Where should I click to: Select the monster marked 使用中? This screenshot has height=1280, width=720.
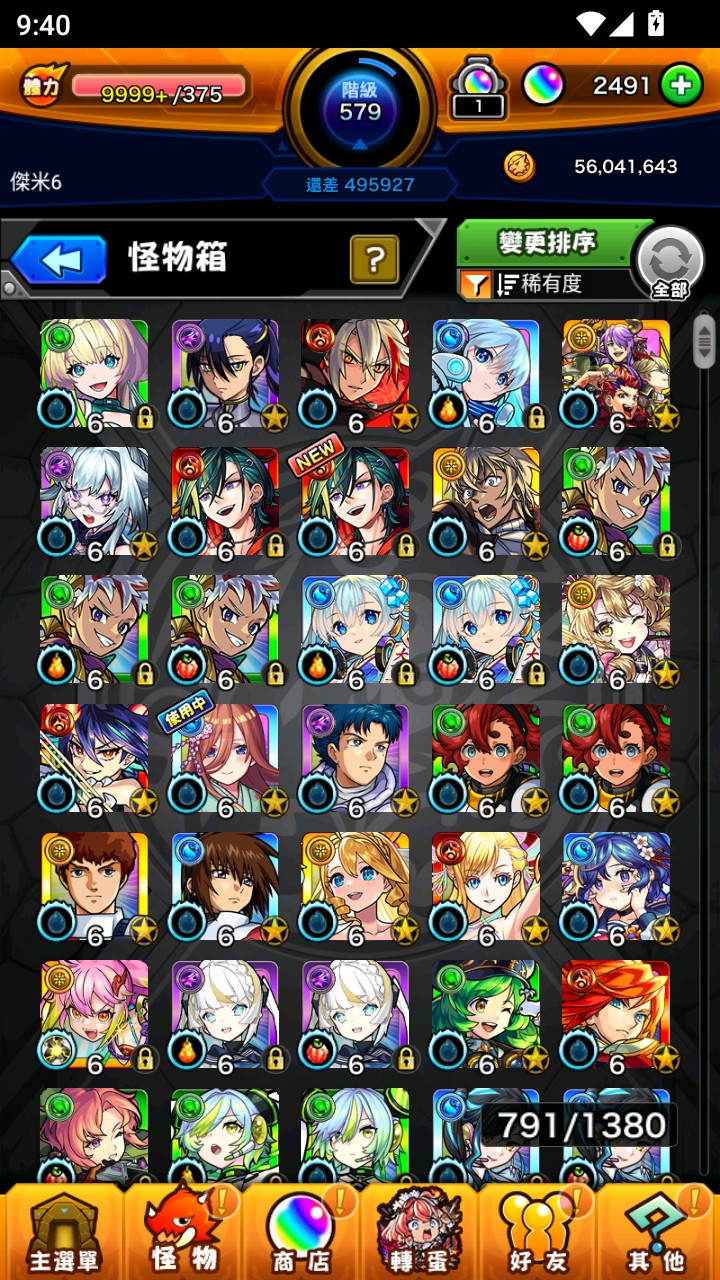tap(225, 758)
